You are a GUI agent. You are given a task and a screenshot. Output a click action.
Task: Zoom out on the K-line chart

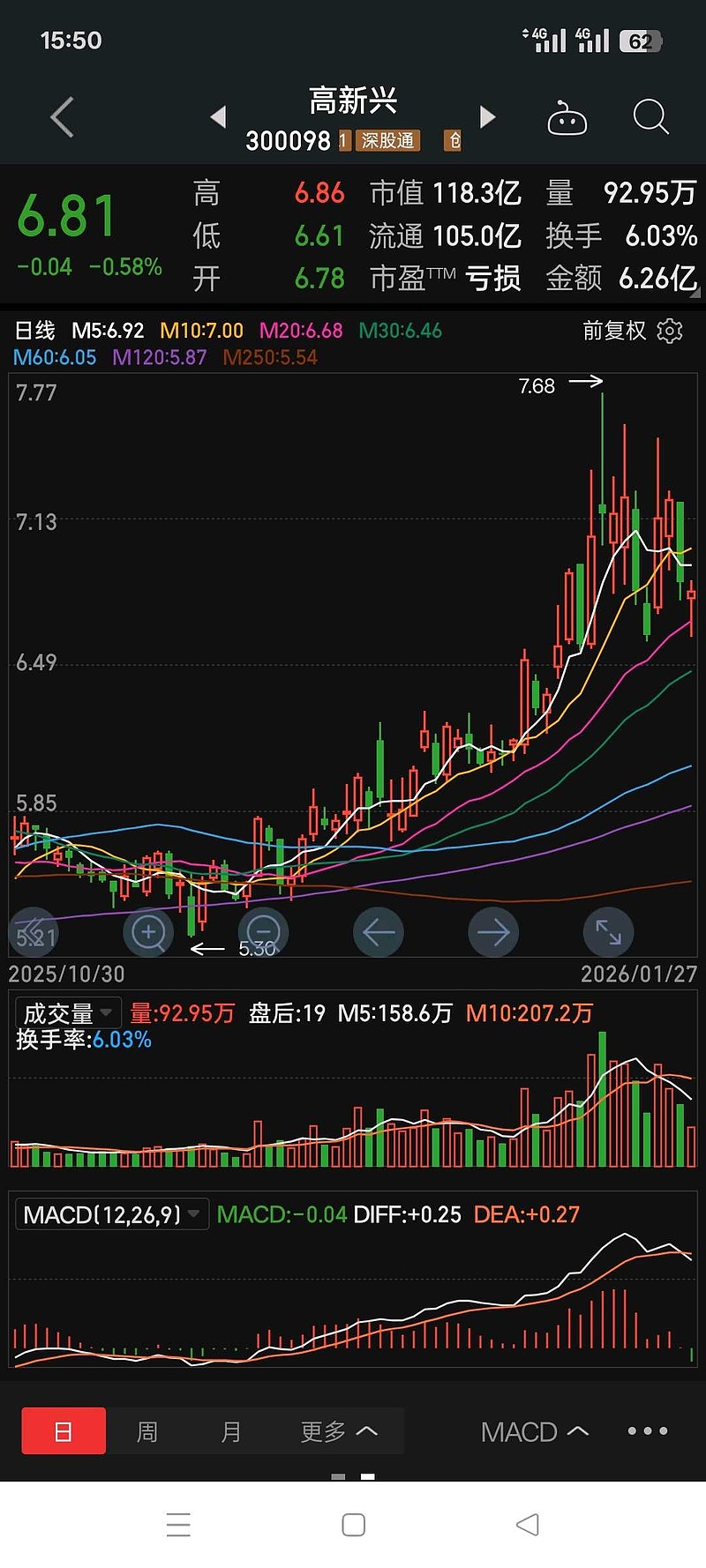tap(263, 932)
